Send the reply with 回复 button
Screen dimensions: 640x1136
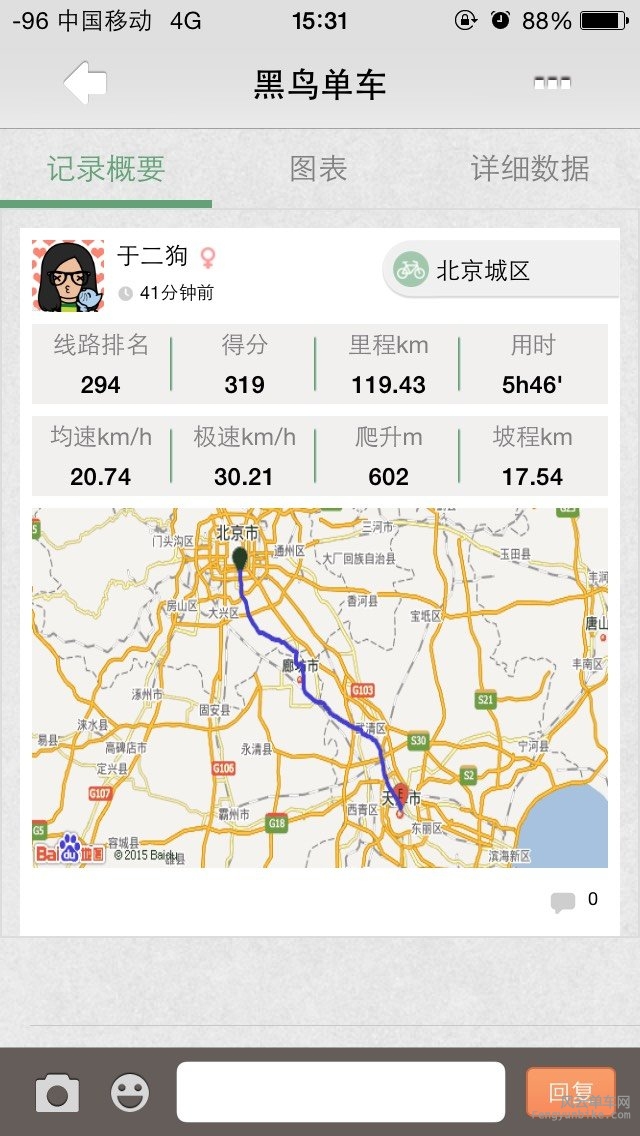coord(571,1092)
